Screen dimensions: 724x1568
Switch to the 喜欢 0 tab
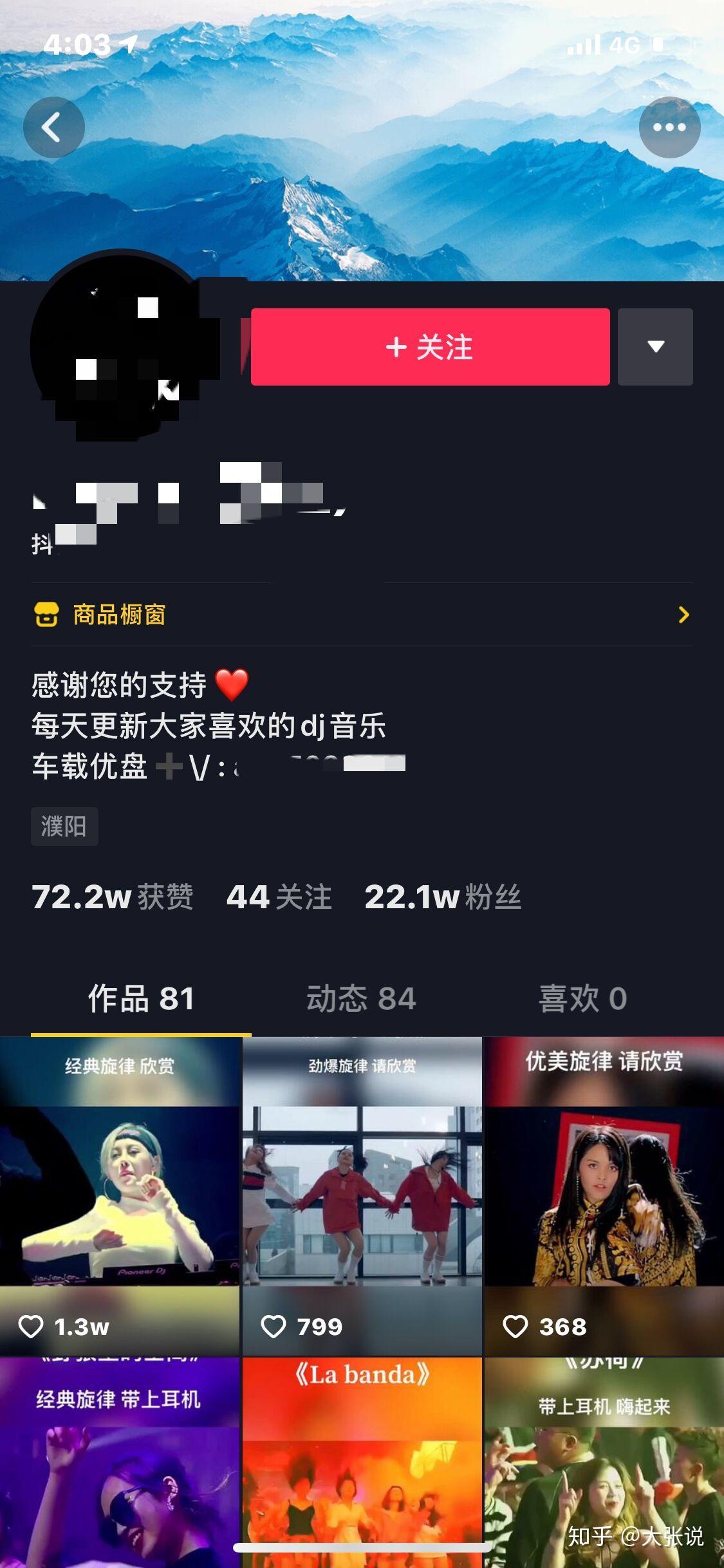coord(582,999)
